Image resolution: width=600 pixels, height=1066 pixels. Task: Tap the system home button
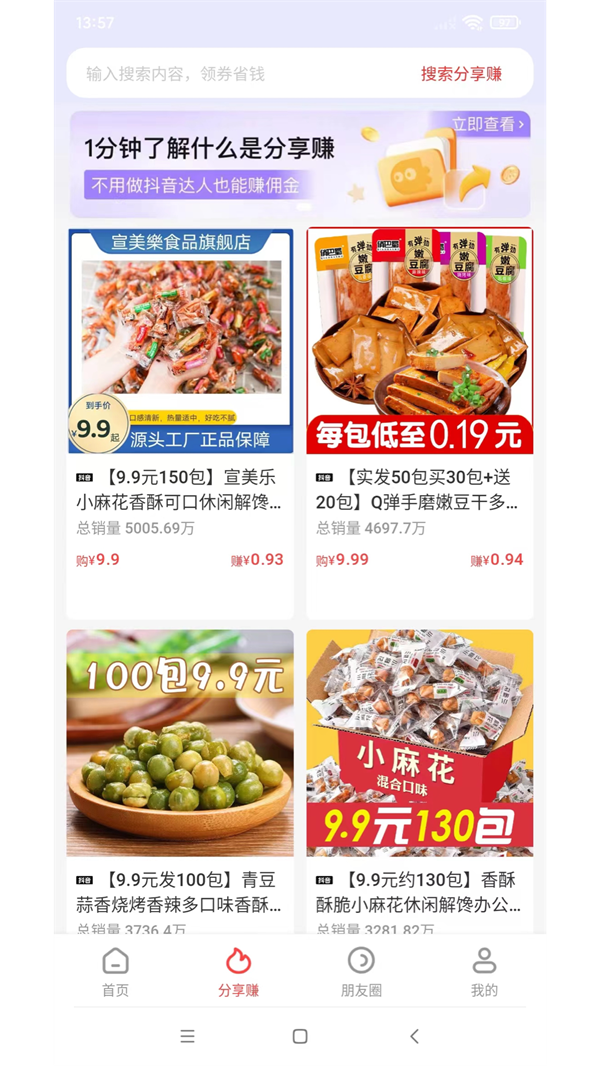pos(300,1037)
